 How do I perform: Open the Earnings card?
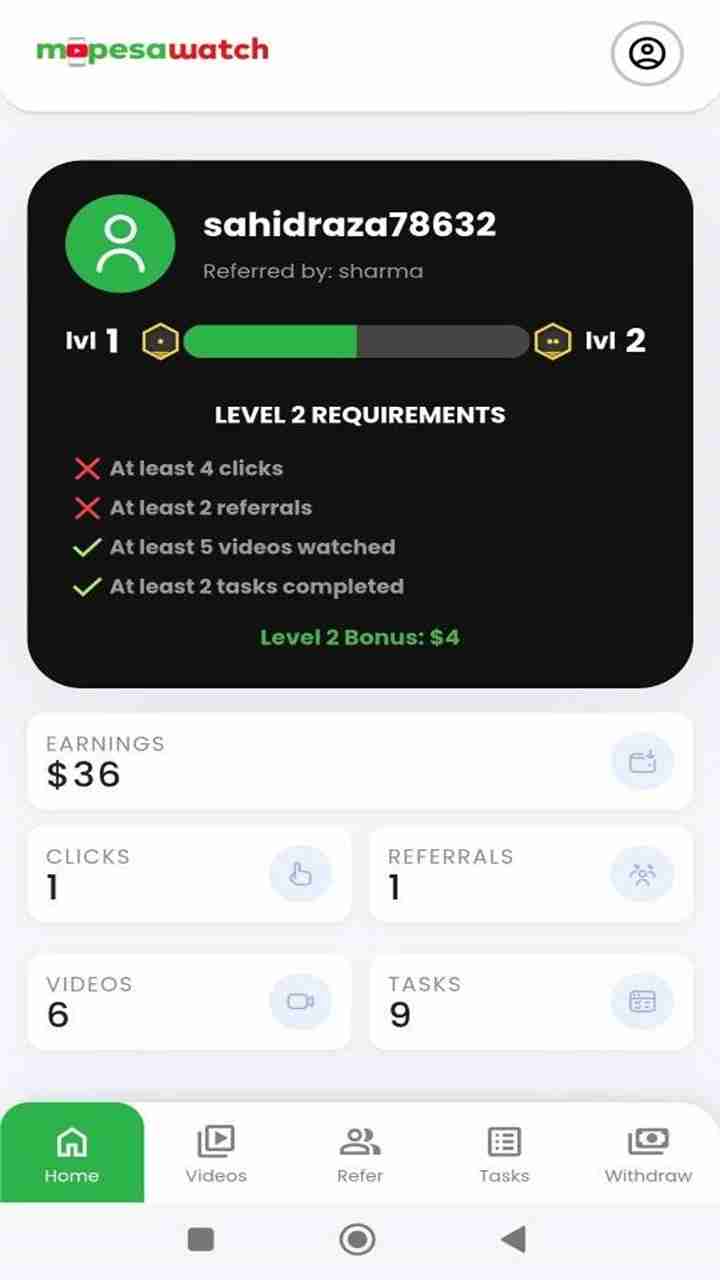(x=360, y=761)
